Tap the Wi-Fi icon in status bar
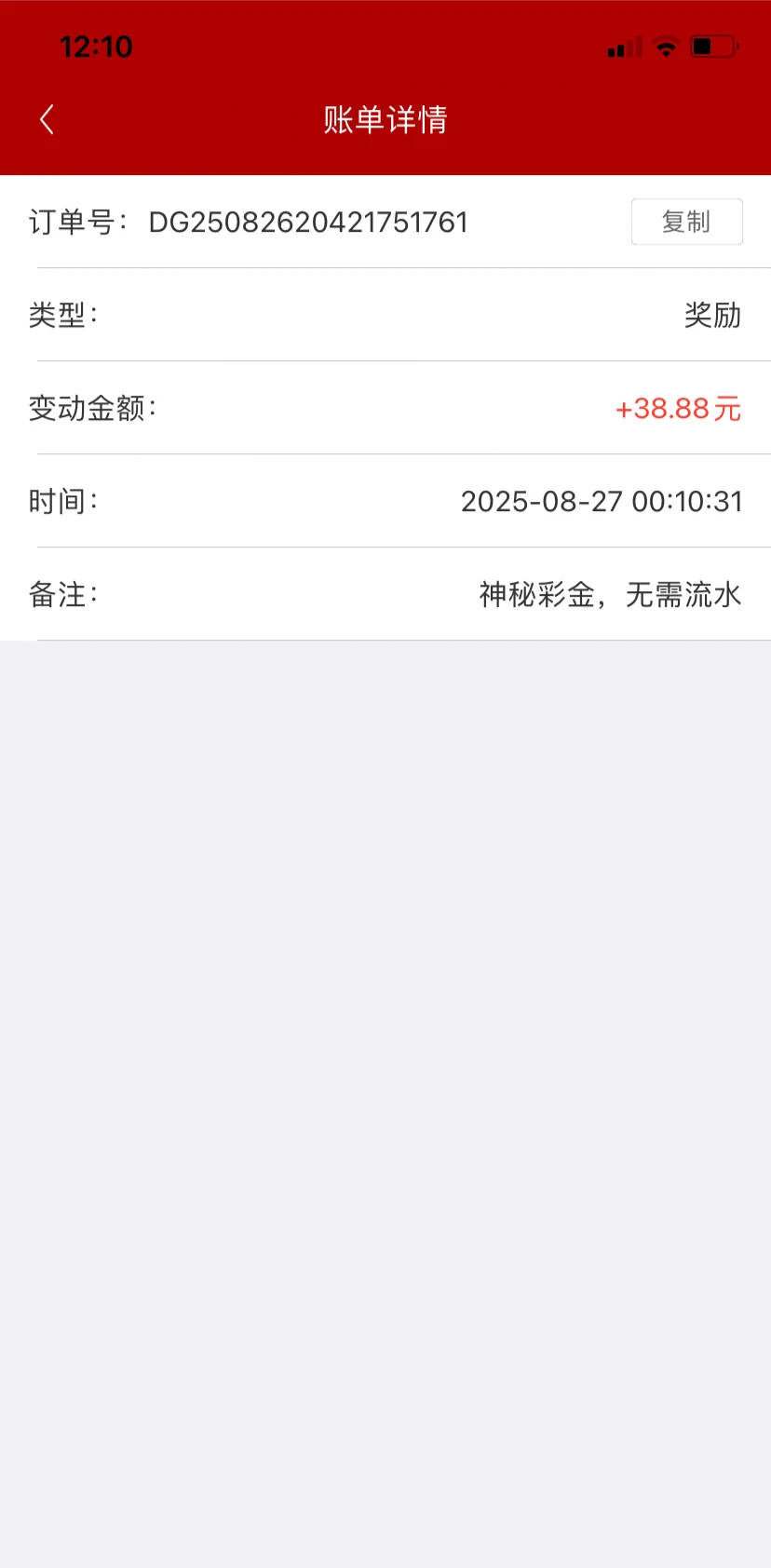The height and width of the screenshot is (1568, 771). click(x=666, y=47)
